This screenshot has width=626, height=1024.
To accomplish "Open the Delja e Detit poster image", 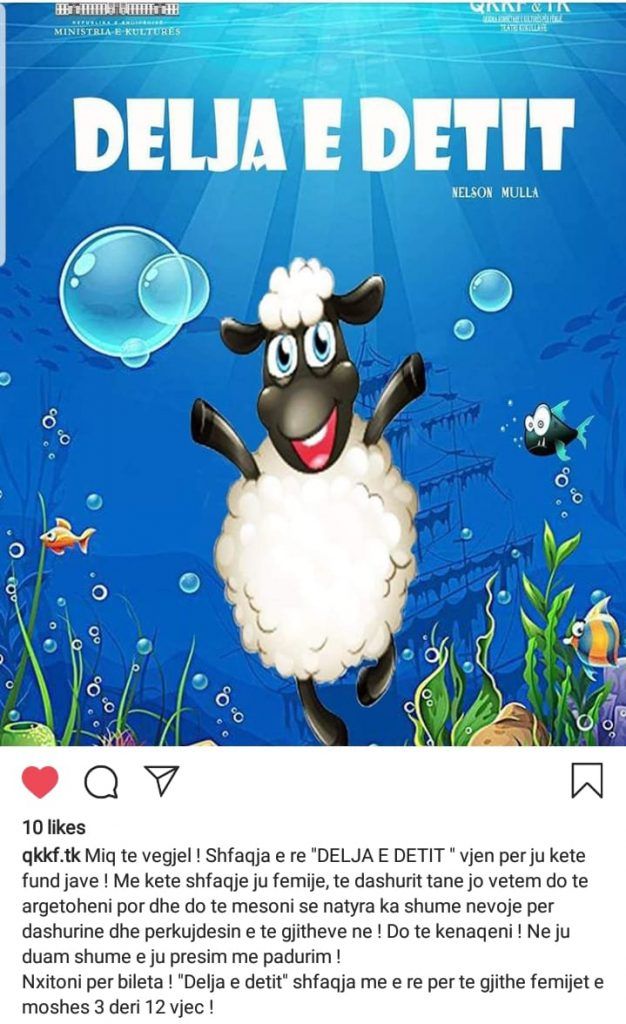I will [x=313, y=400].
